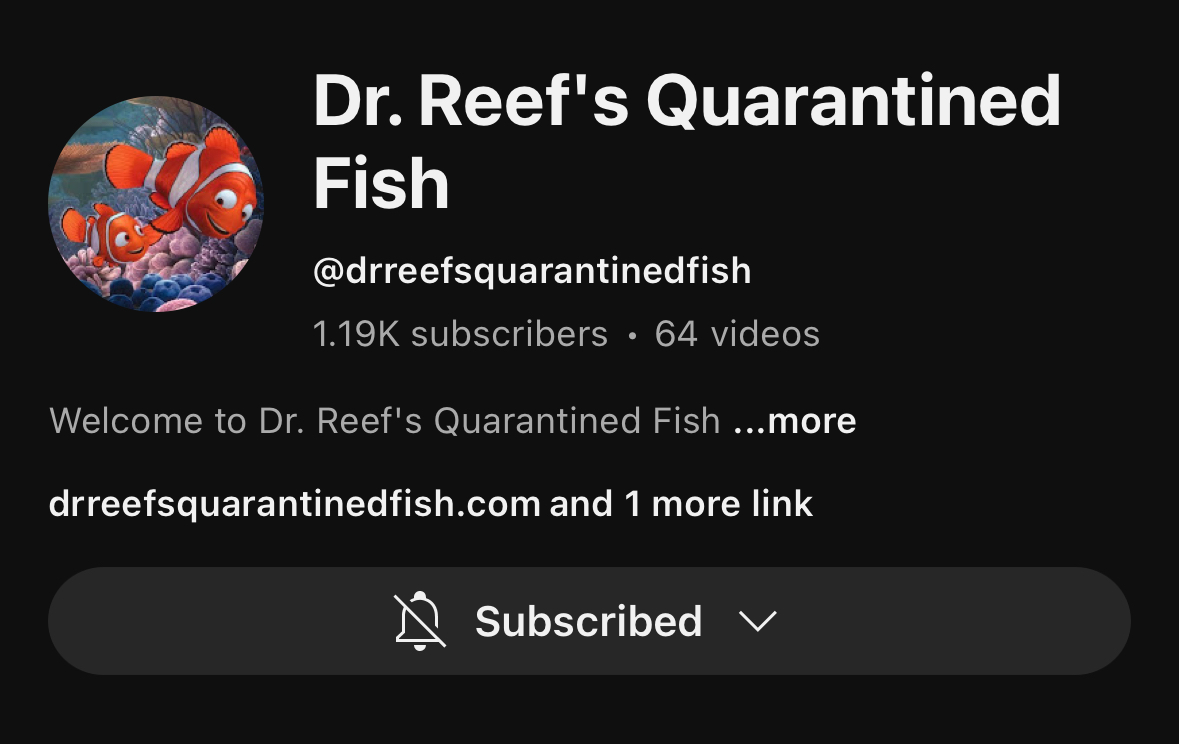This screenshot has width=1179, height=744.
Task: Open the channel's clownfish profile picture
Action: pos(156,204)
